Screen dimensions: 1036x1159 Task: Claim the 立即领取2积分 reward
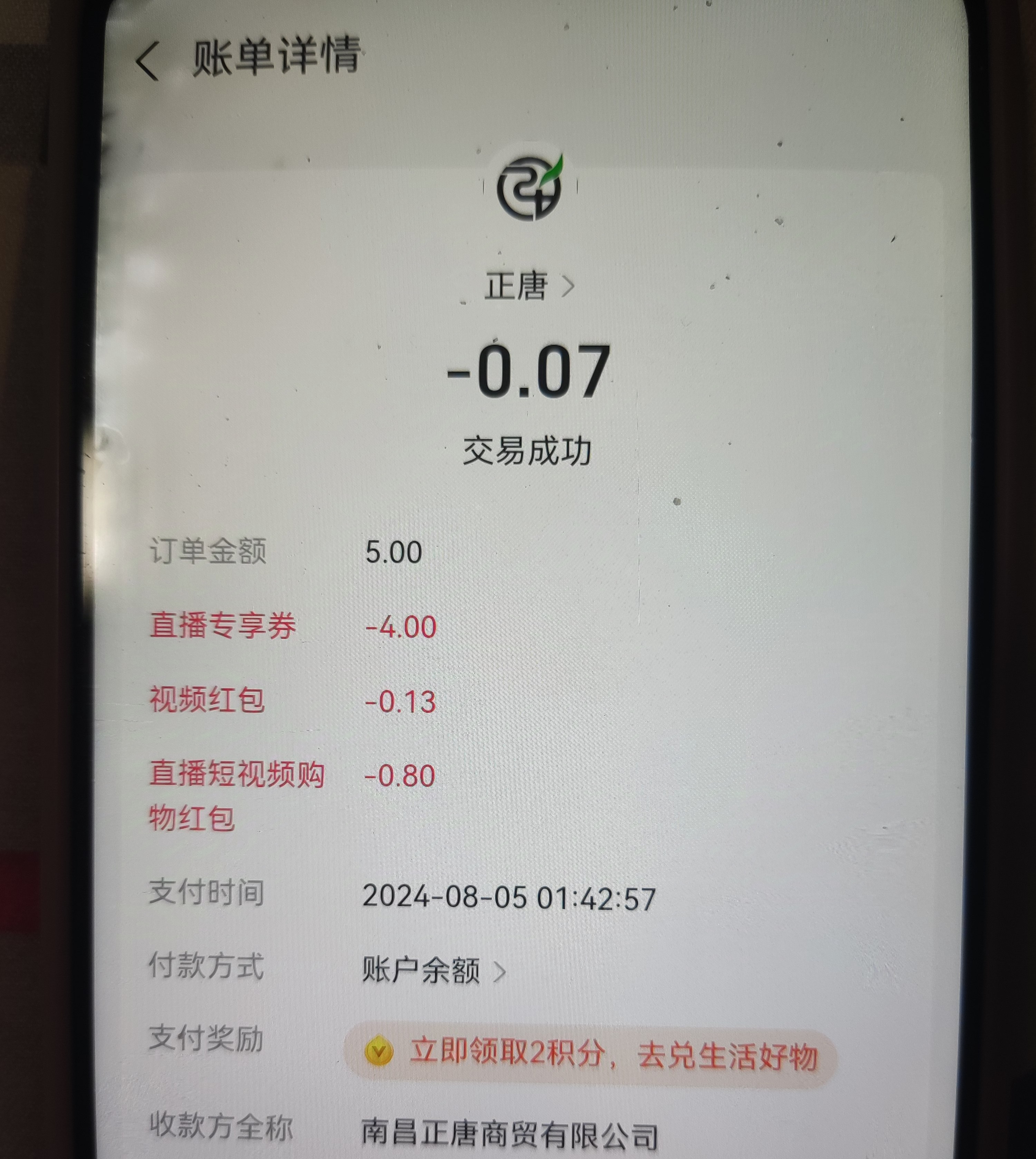click(590, 1053)
